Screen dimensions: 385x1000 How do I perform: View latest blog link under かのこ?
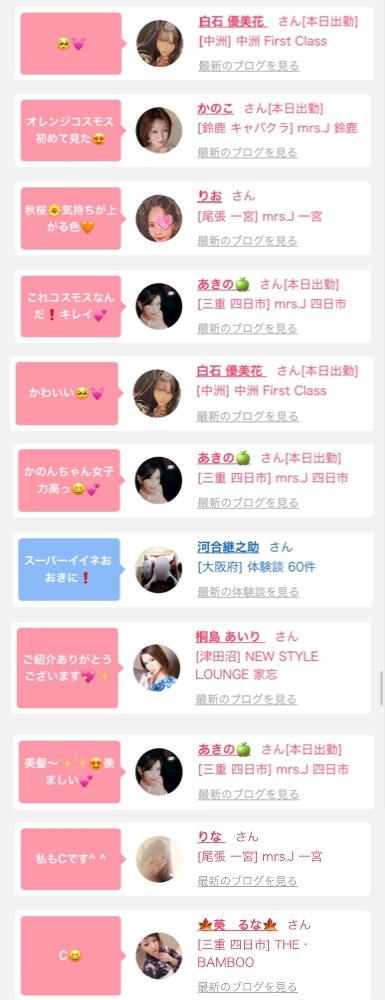point(247,152)
